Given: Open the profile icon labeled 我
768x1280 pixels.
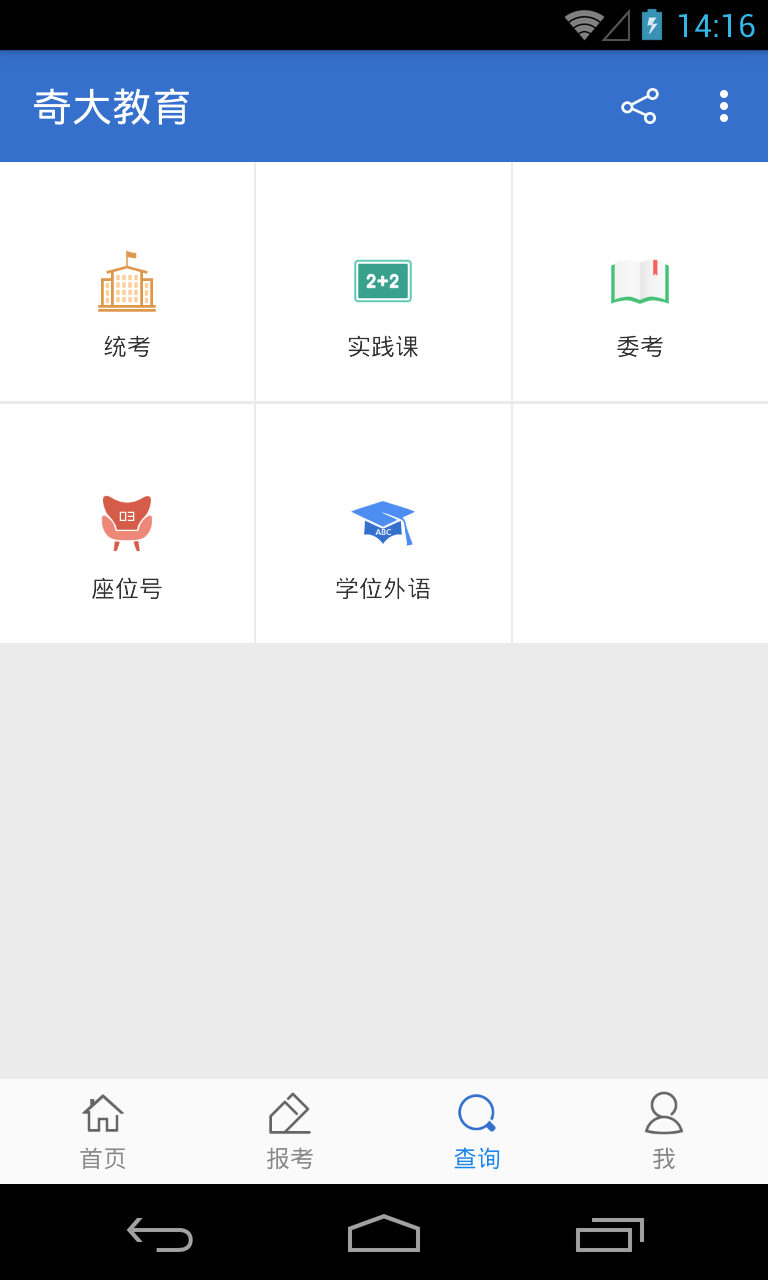Looking at the screenshot, I should 663,1111.
